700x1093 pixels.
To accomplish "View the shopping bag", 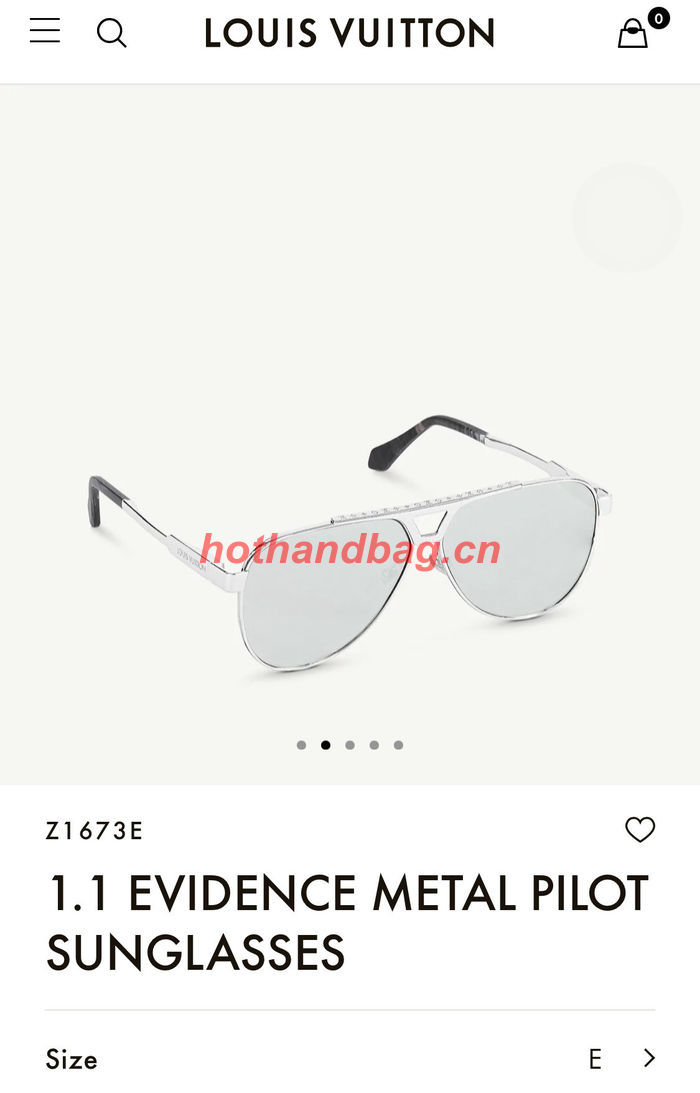I will click(633, 33).
